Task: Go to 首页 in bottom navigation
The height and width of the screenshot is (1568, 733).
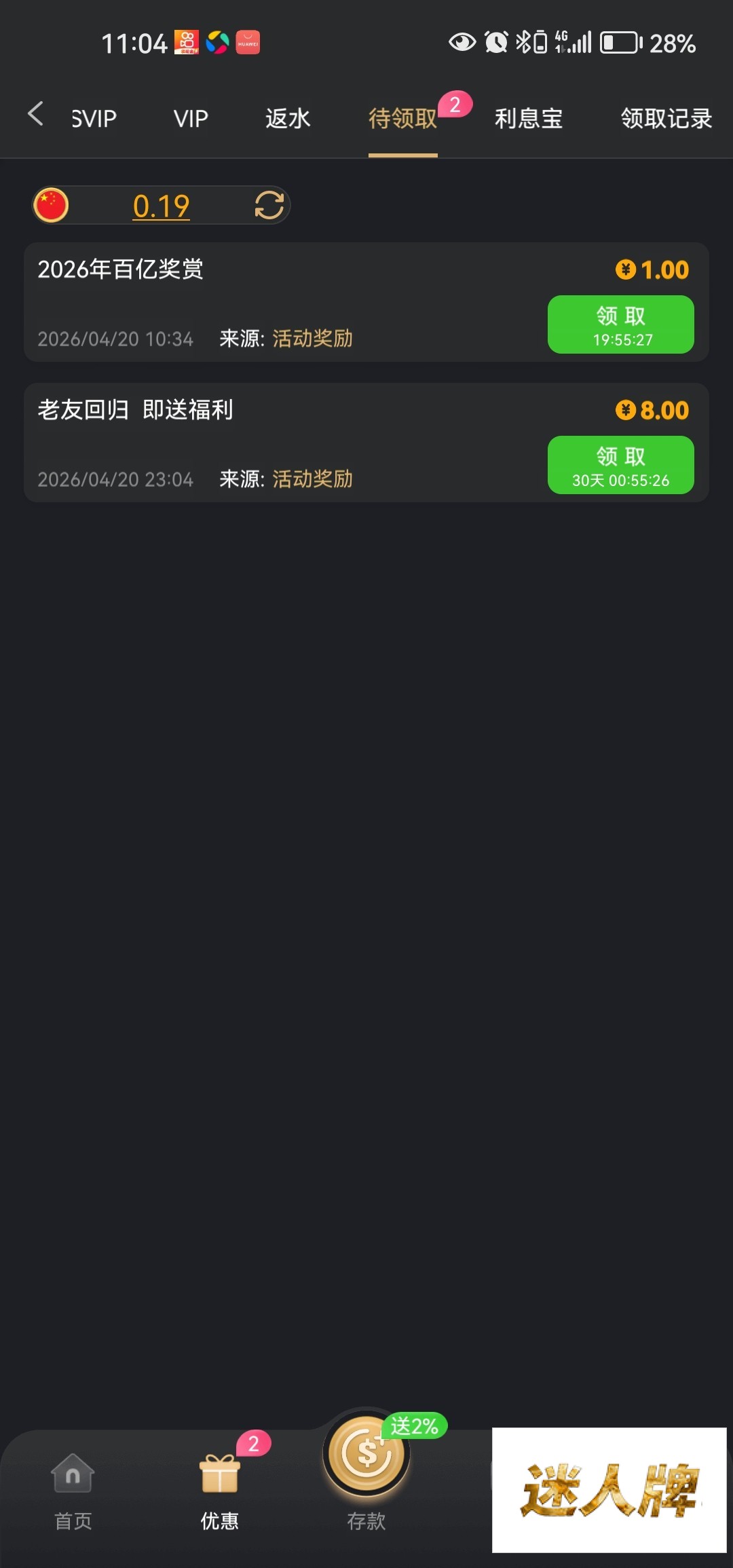Action: click(x=73, y=1491)
